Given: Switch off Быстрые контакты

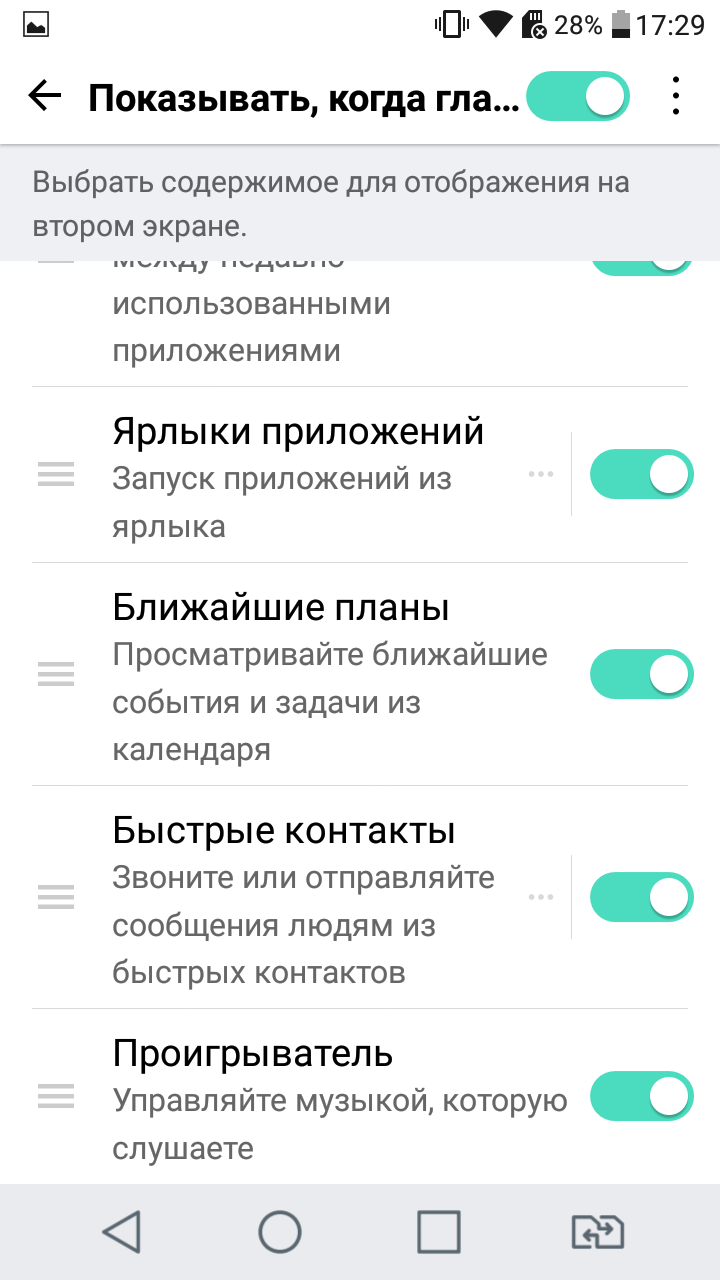Looking at the screenshot, I should 641,897.
